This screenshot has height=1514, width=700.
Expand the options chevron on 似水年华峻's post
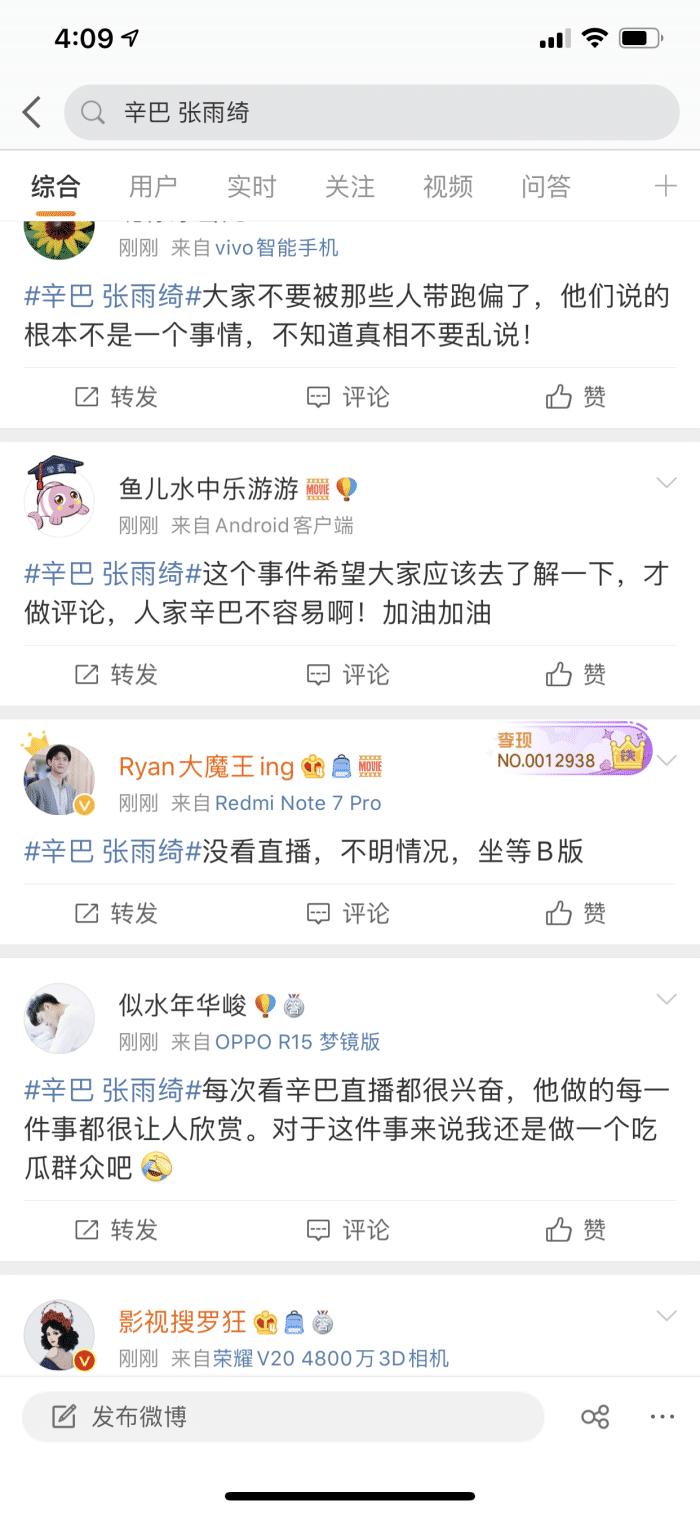tap(666, 1000)
